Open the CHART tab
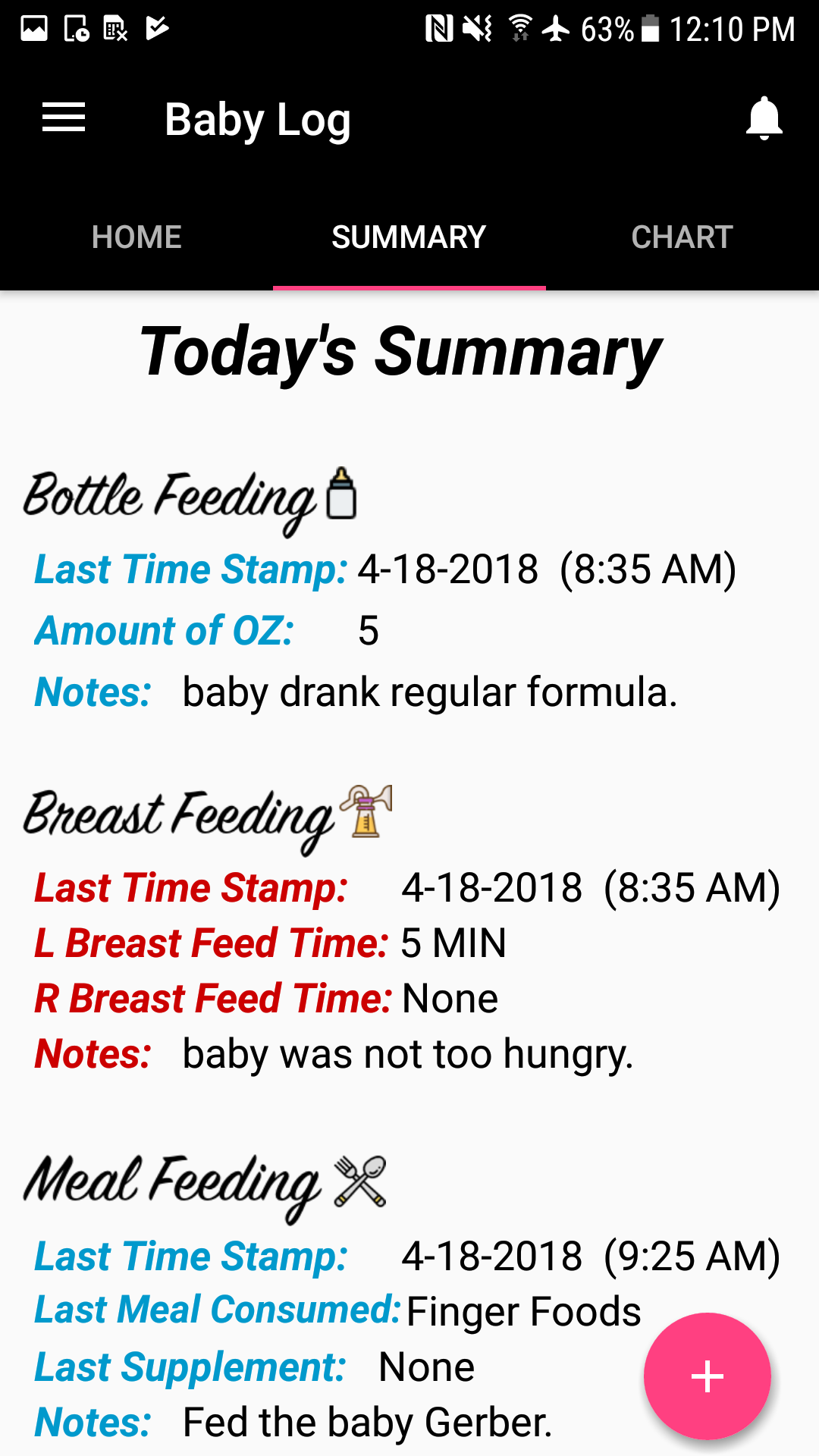 (682, 237)
